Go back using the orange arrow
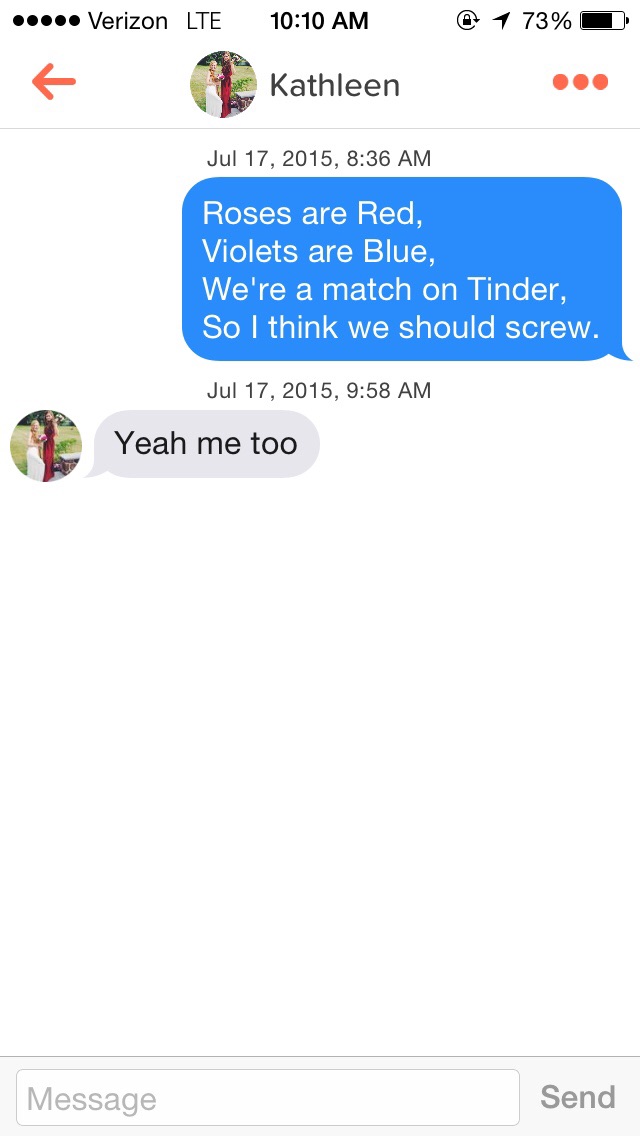 54,83
